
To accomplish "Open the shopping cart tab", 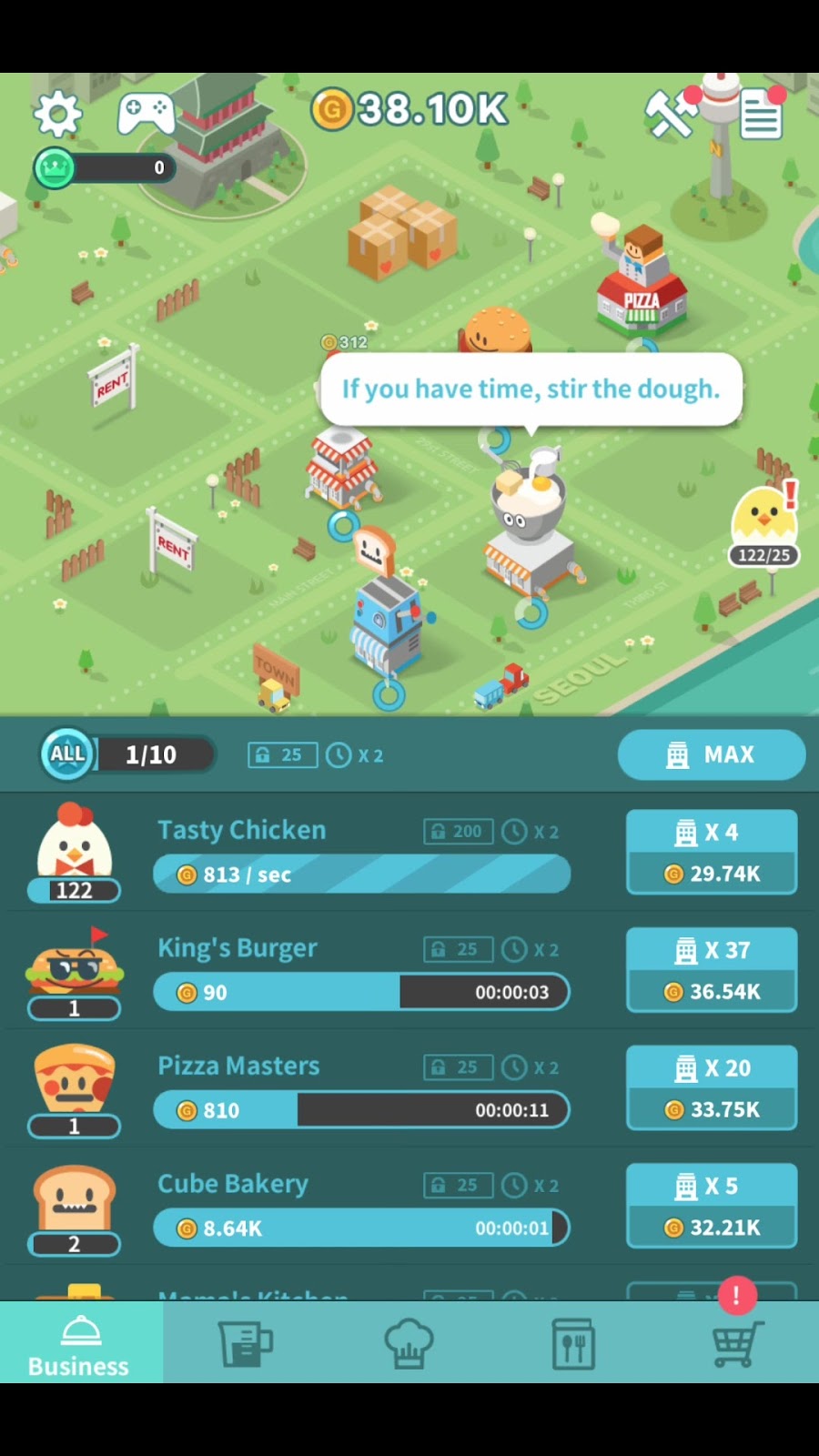I will tap(736, 1344).
